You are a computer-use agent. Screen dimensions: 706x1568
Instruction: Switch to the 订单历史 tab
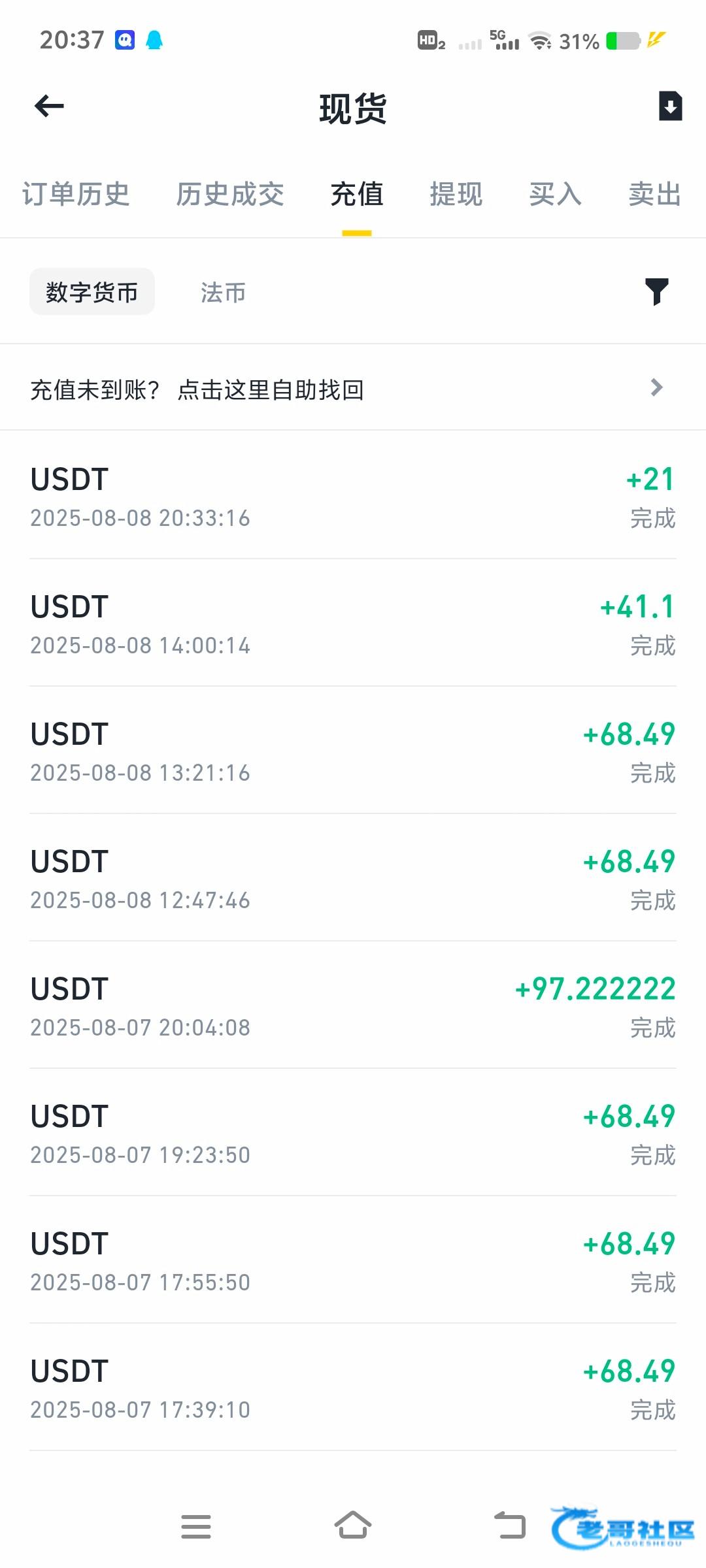click(76, 195)
